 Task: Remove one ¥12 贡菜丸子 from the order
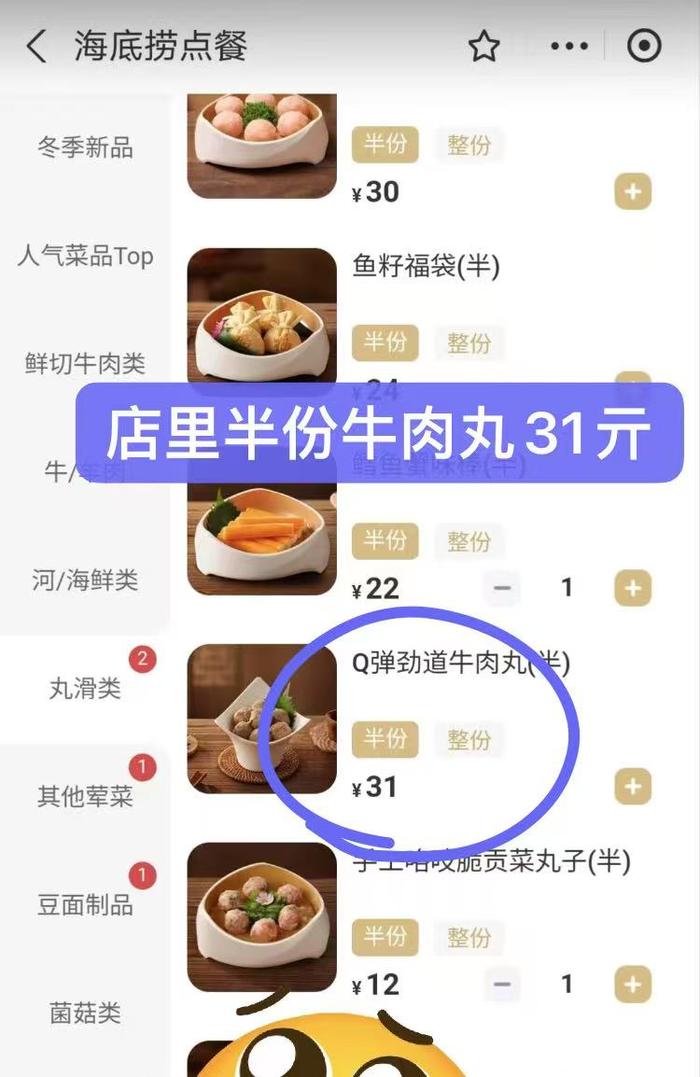tap(502, 985)
